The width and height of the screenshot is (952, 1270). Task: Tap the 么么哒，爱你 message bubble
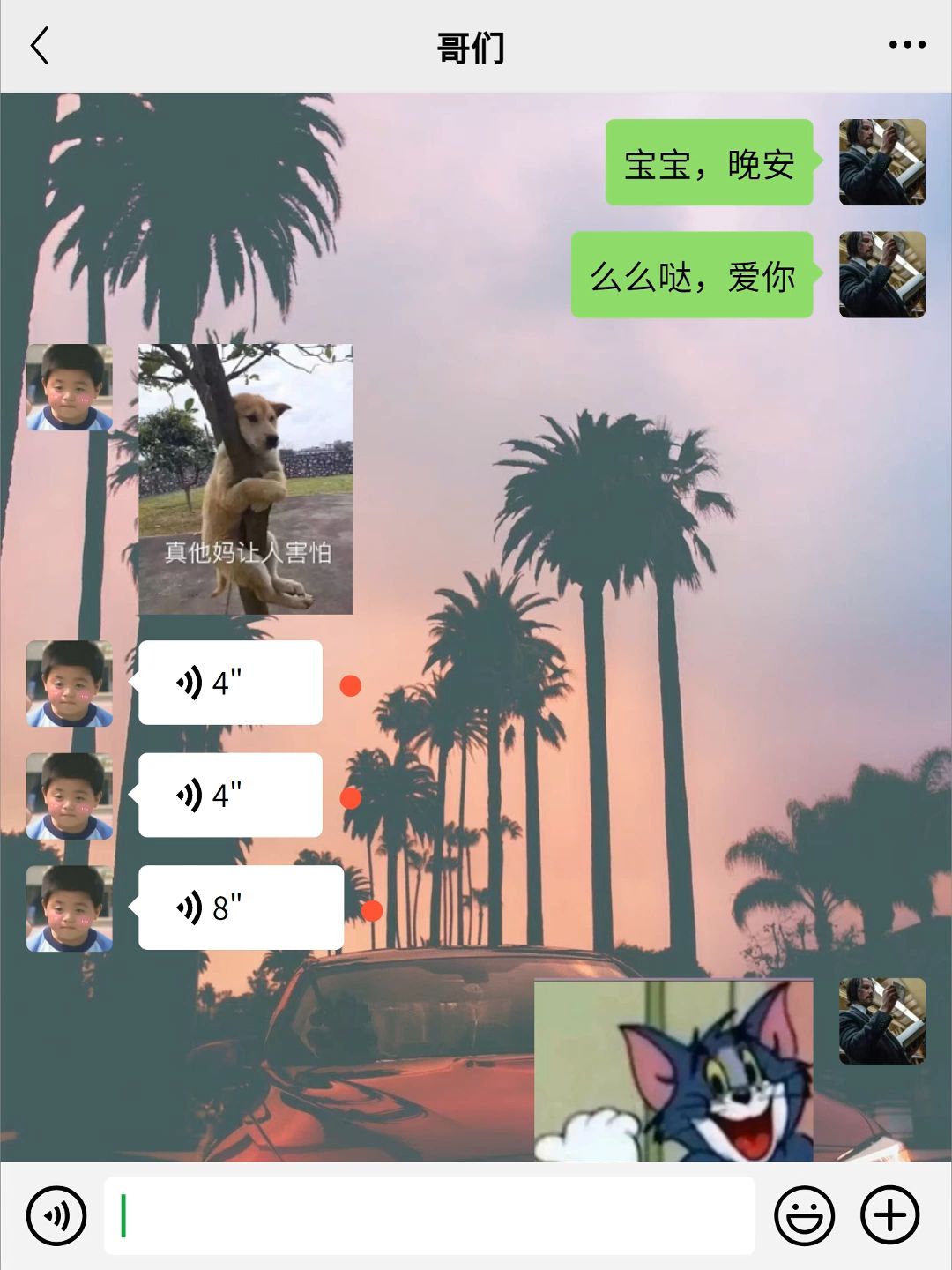pyautogui.click(x=692, y=275)
